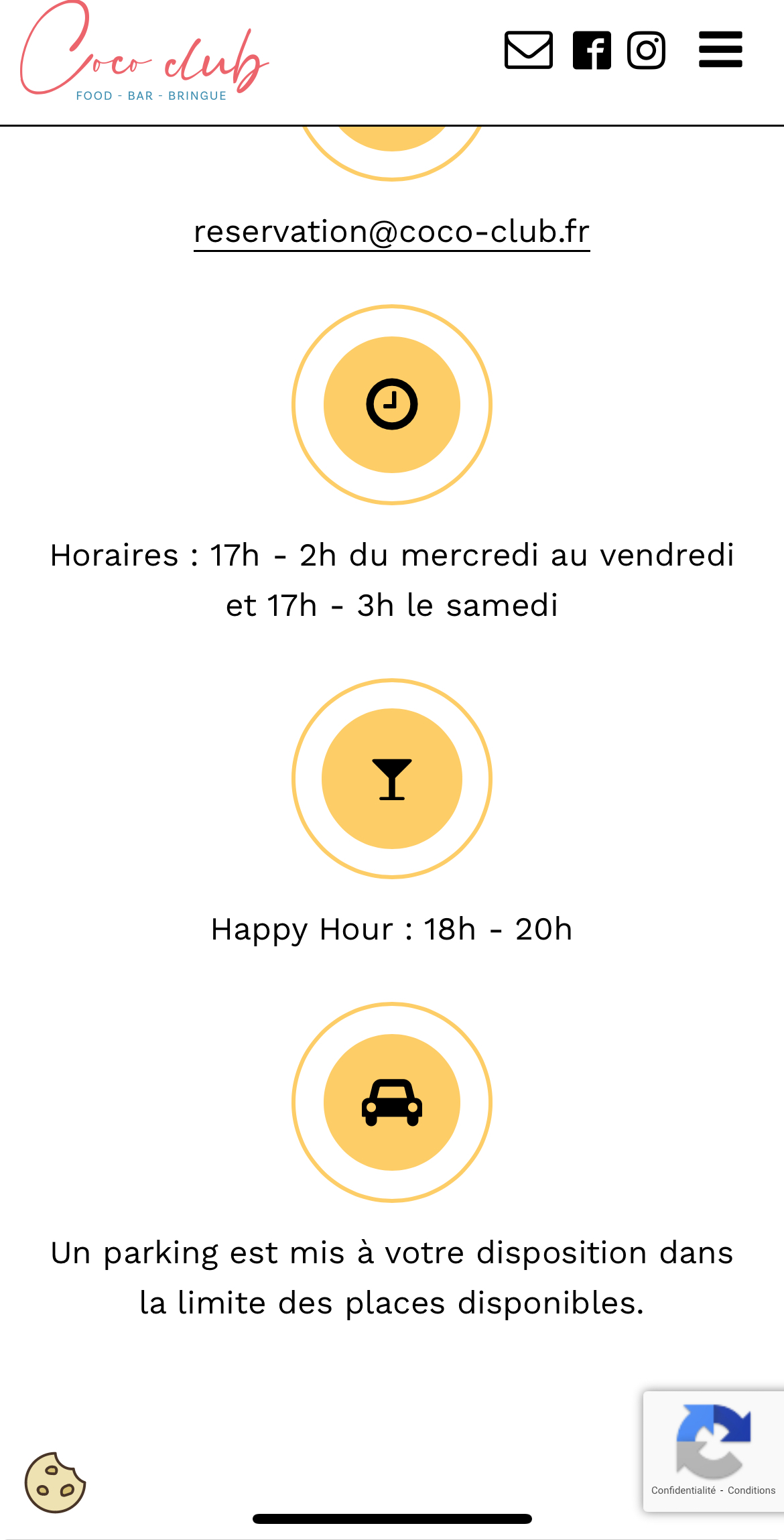Visit the Coco Club Facebook page
Image resolution: width=784 pixels, height=1540 pixels.
592,50
